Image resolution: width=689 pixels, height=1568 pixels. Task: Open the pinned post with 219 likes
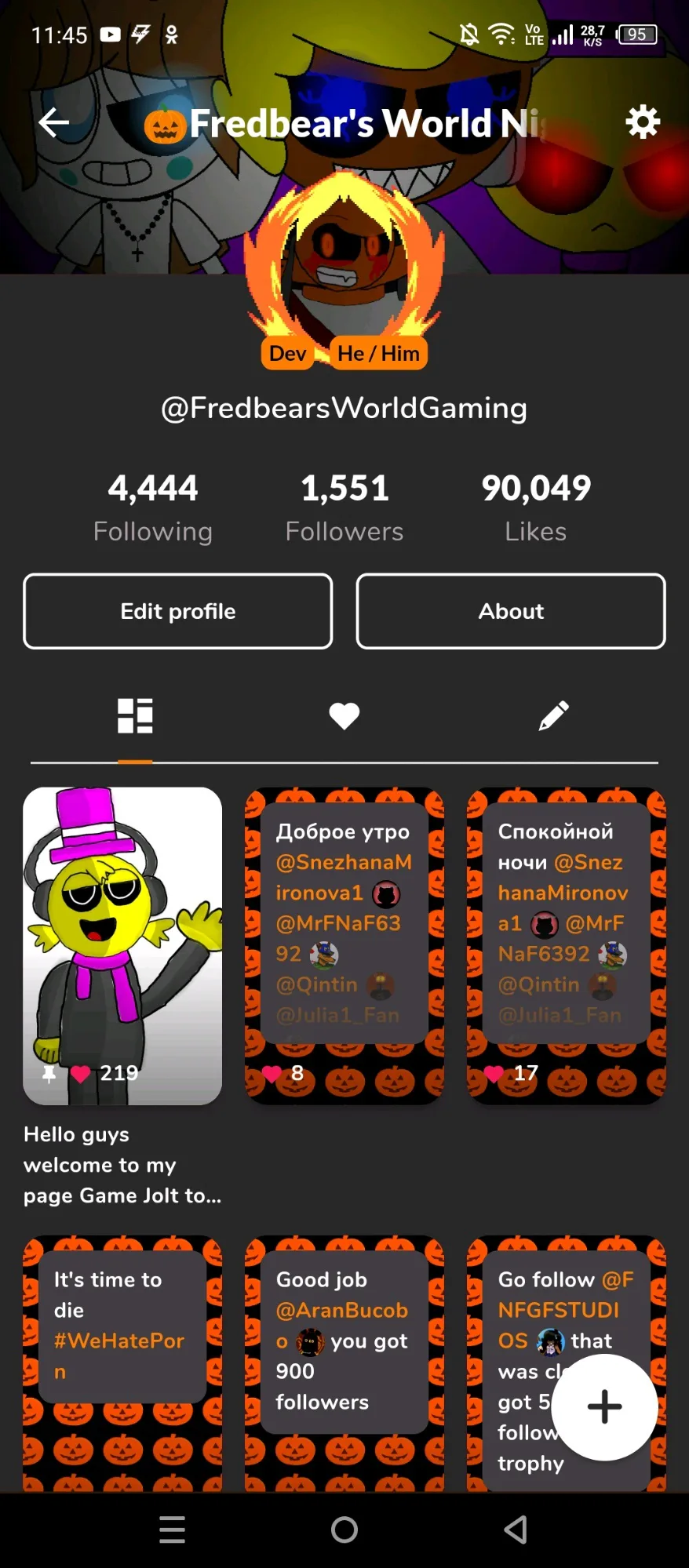pos(122,945)
